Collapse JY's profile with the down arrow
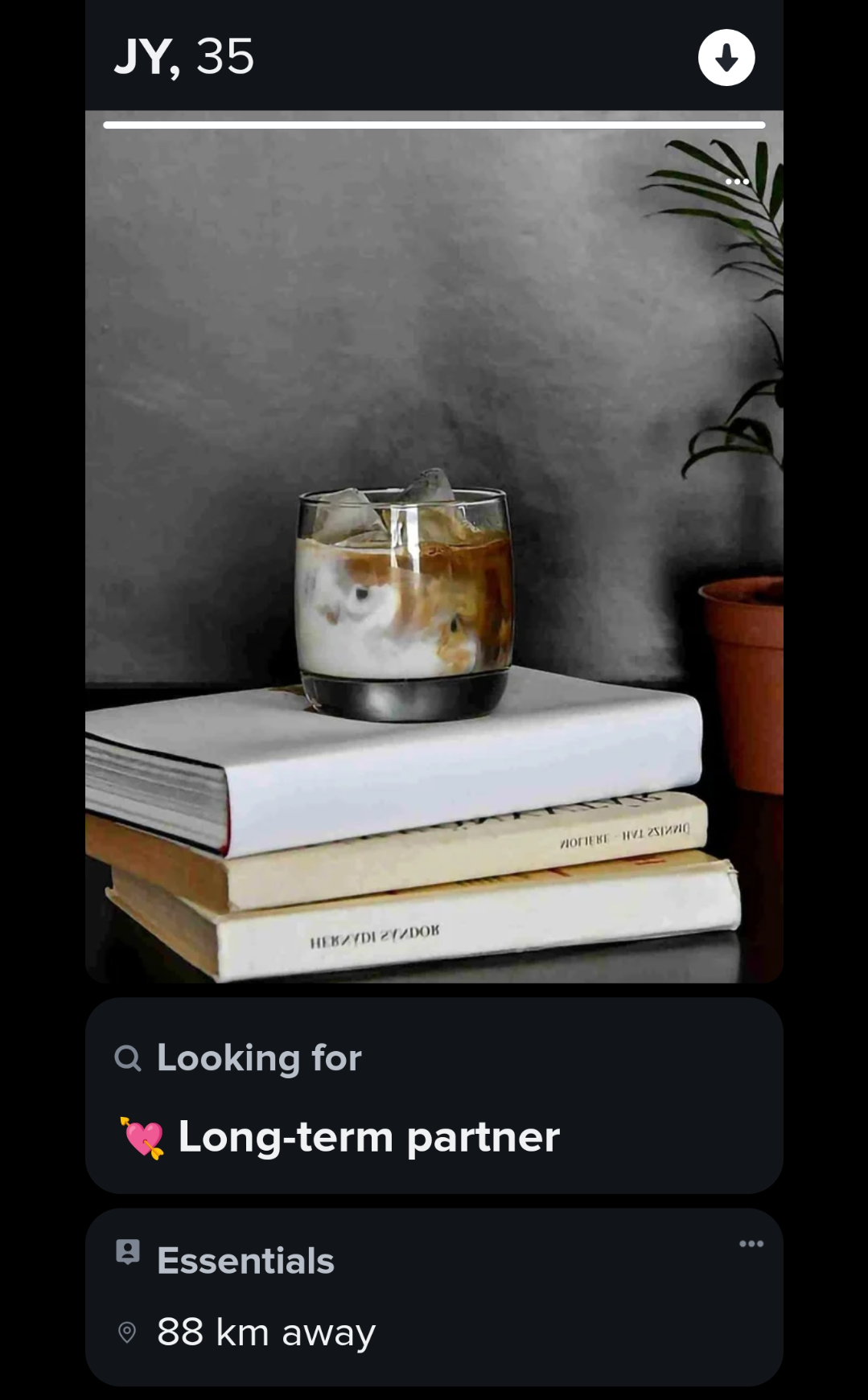868x1400 pixels. [726, 58]
